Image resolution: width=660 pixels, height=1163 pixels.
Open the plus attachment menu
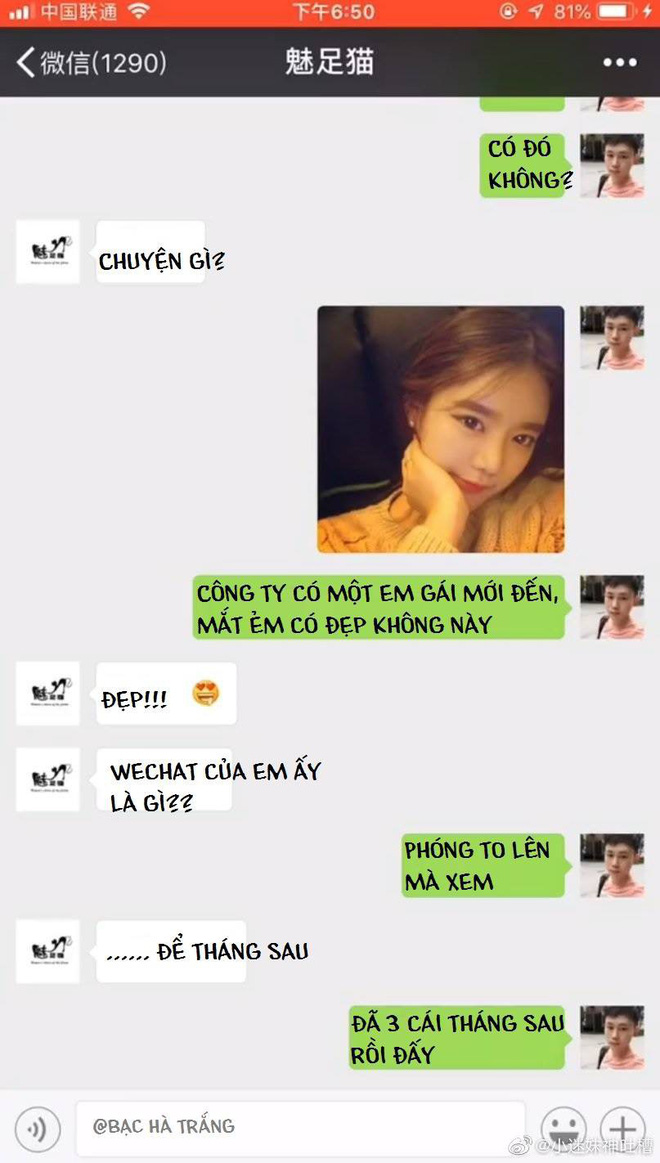click(x=623, y=1130)
